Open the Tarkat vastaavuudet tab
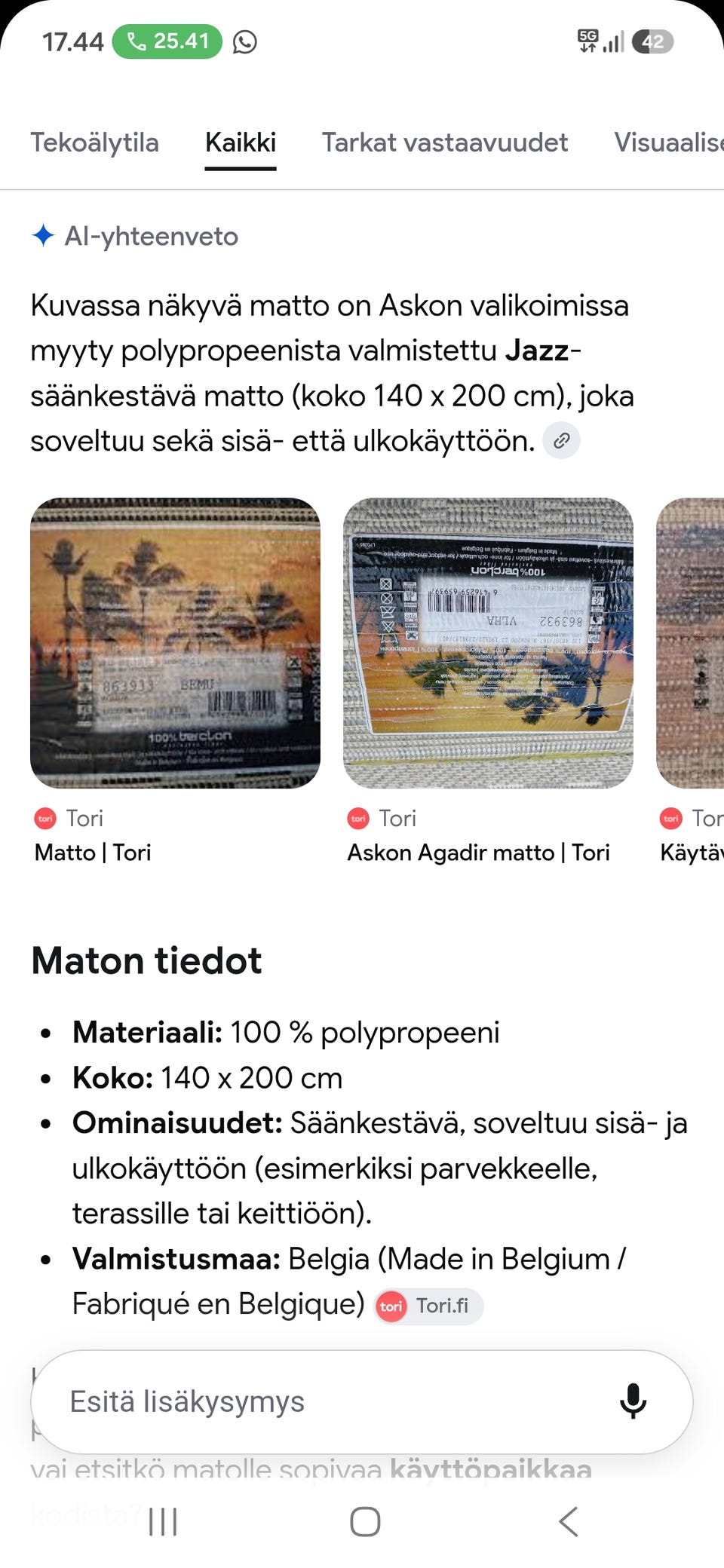The height and width of the screenshot is (1568, 724). click(445, 142)
